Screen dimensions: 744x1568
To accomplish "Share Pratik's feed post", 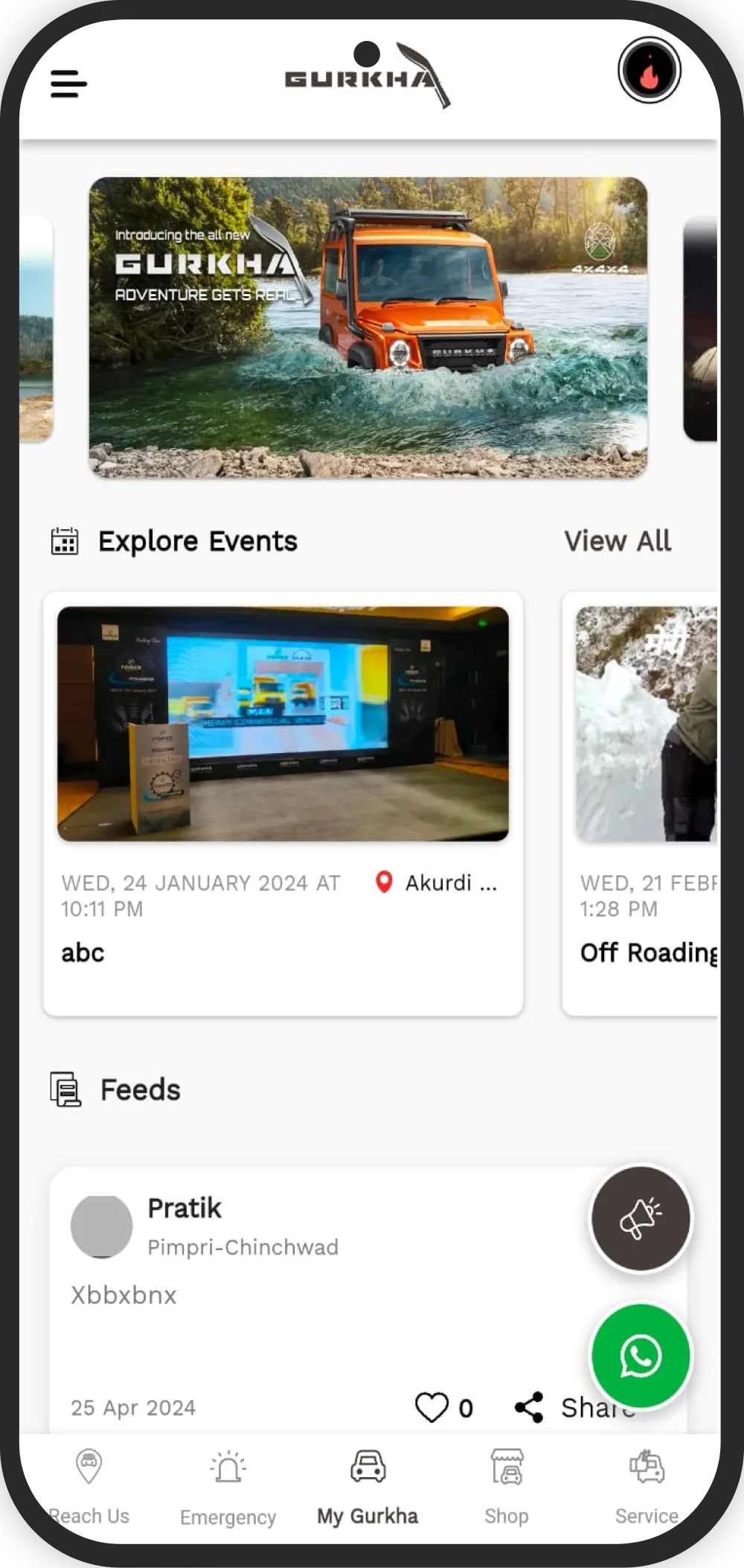I will (x=530, y=1407).
